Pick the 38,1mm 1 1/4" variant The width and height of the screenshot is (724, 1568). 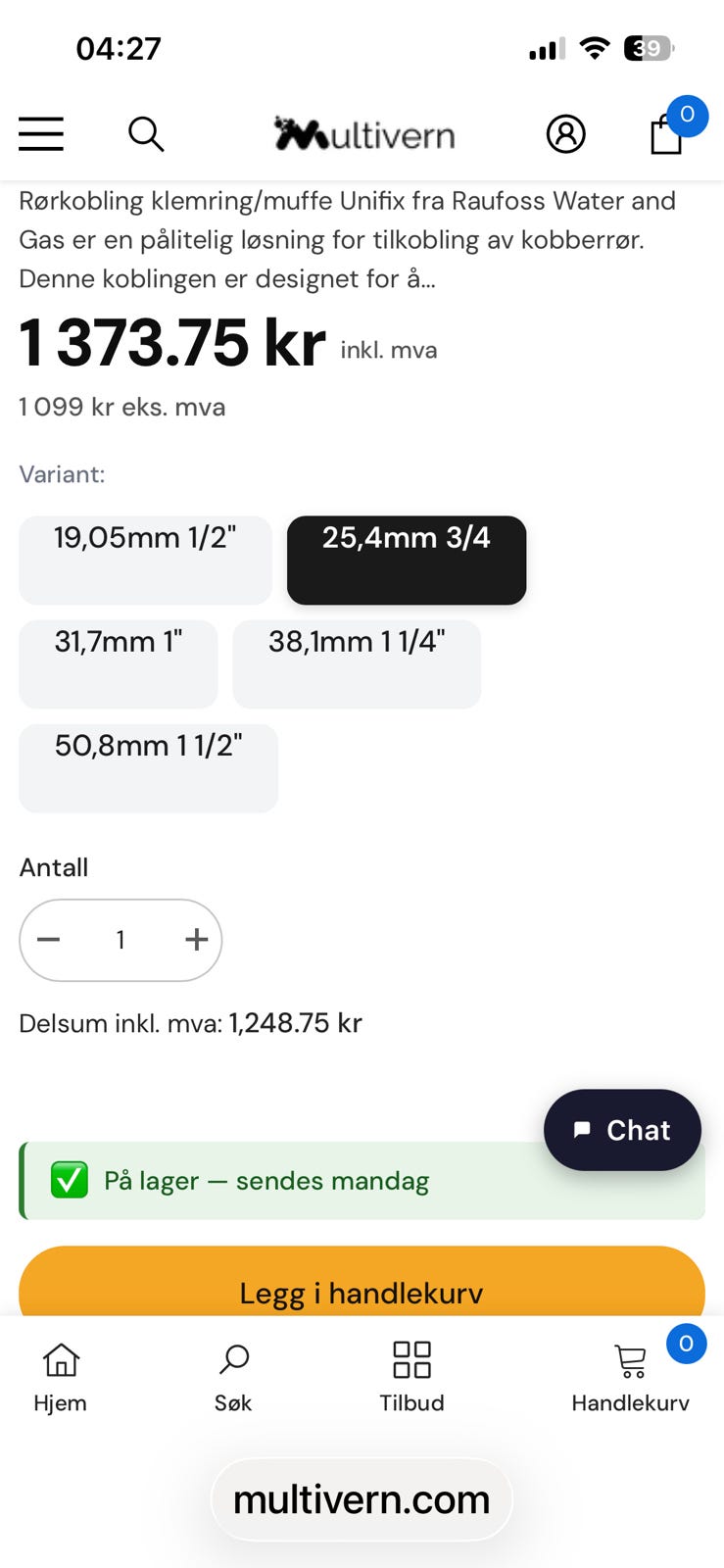click(x=357, y=663)
